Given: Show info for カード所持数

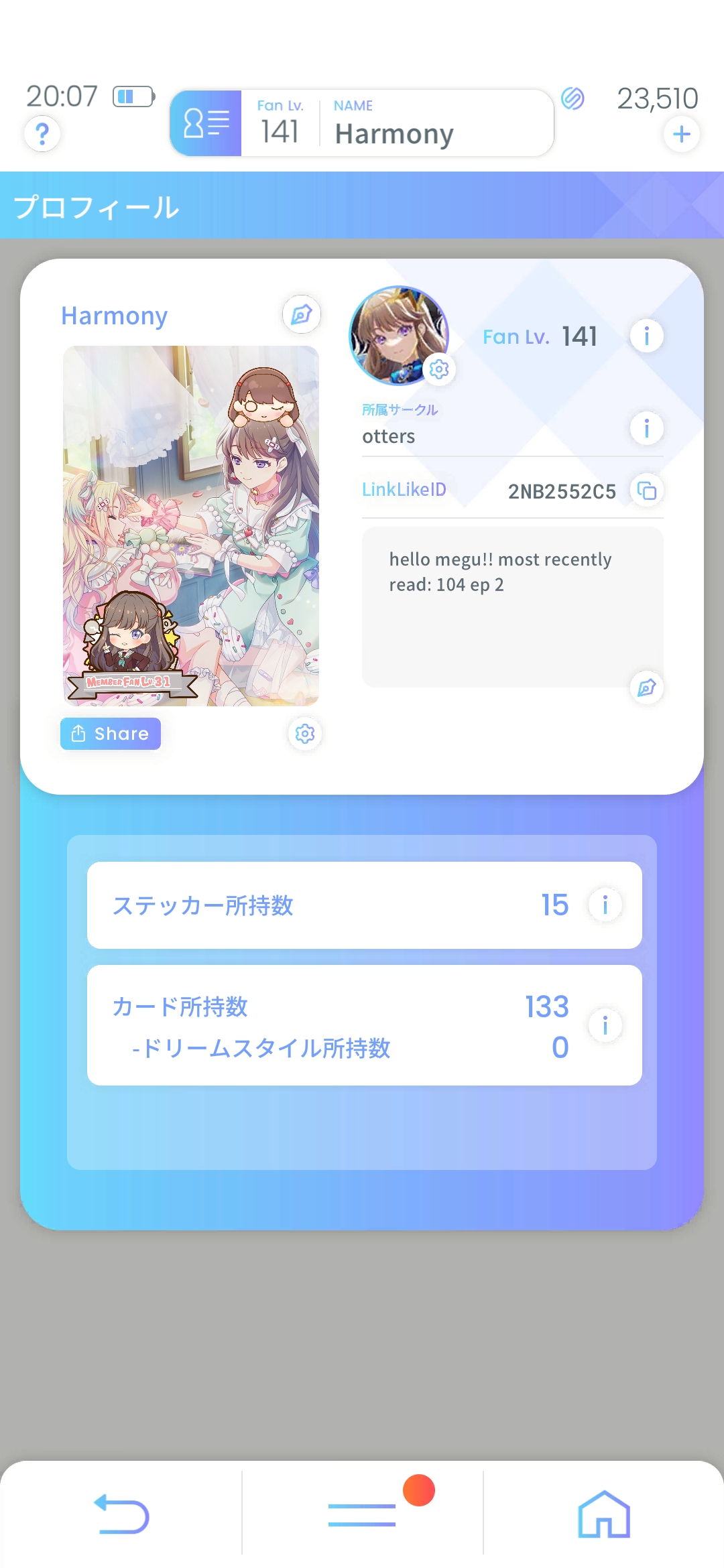Looking at the screenshot, I should point(605,1025).
